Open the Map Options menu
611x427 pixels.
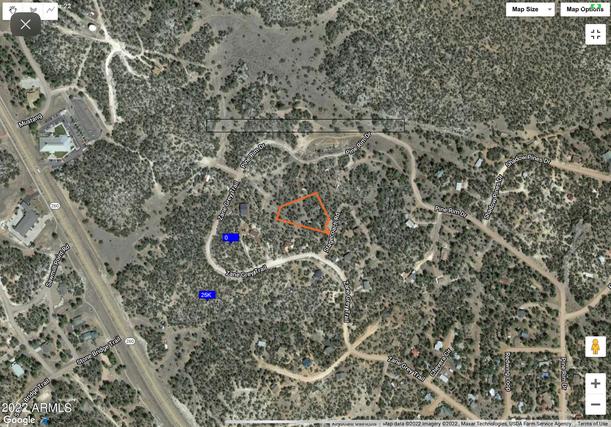pyautogui.click(x=584, y=9)
